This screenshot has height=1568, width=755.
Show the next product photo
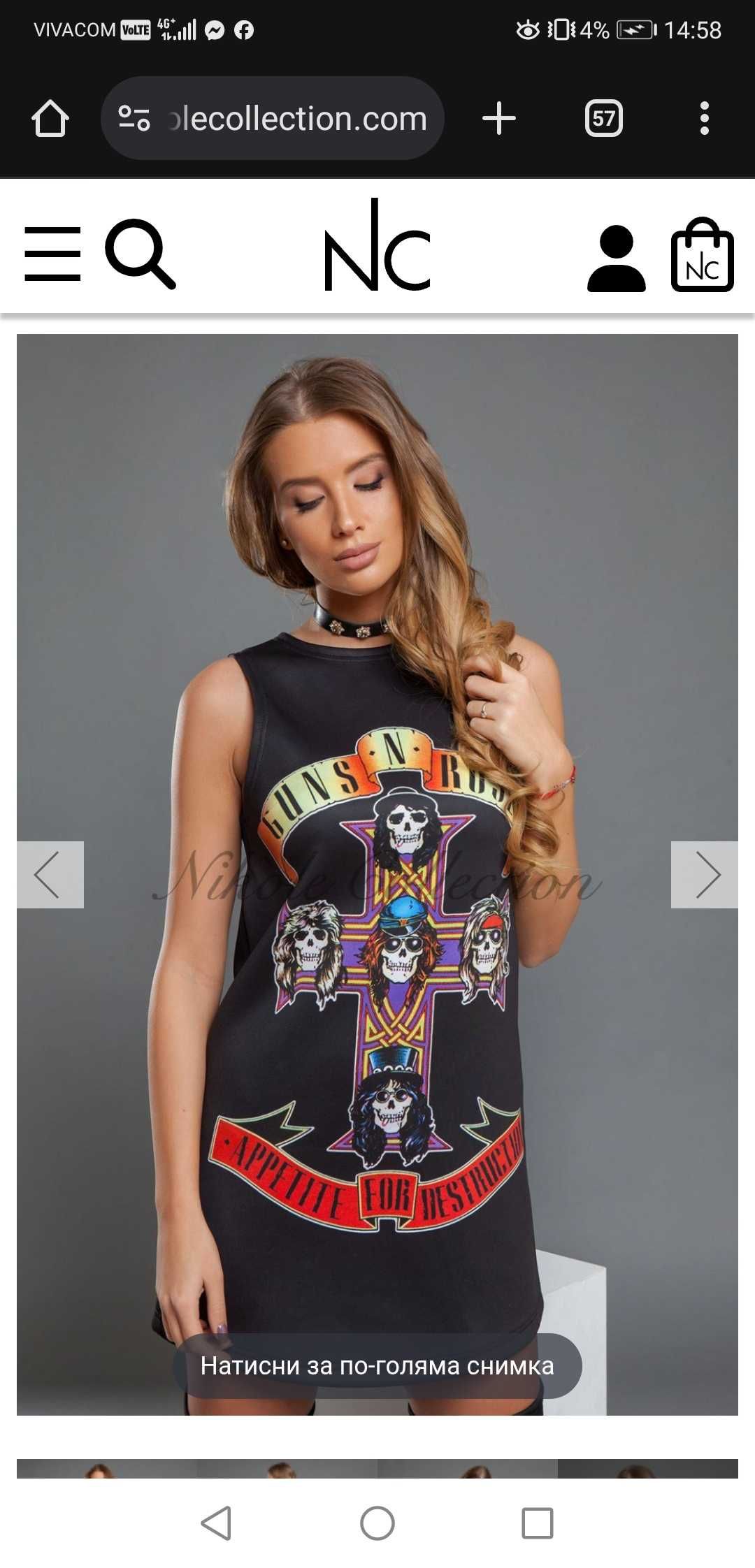[704, 874]
